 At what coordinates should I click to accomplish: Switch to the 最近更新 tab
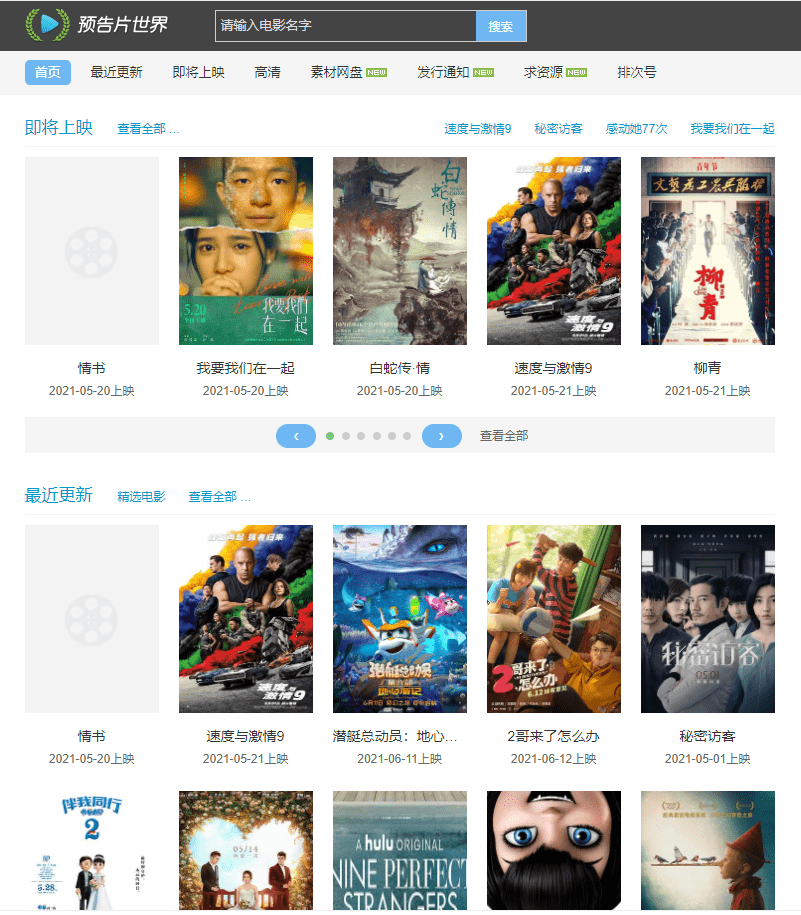click(x=116, y=72)
